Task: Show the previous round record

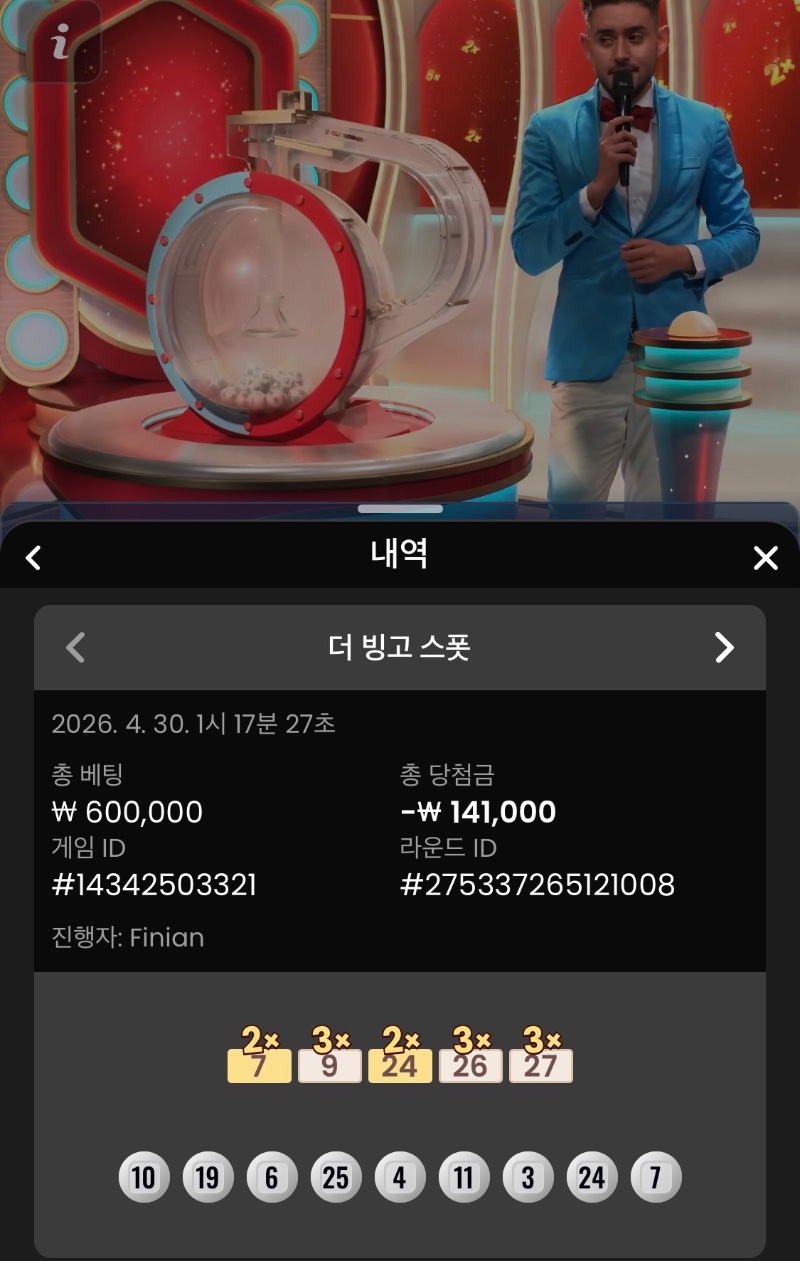Action: [x=75, y=648]
